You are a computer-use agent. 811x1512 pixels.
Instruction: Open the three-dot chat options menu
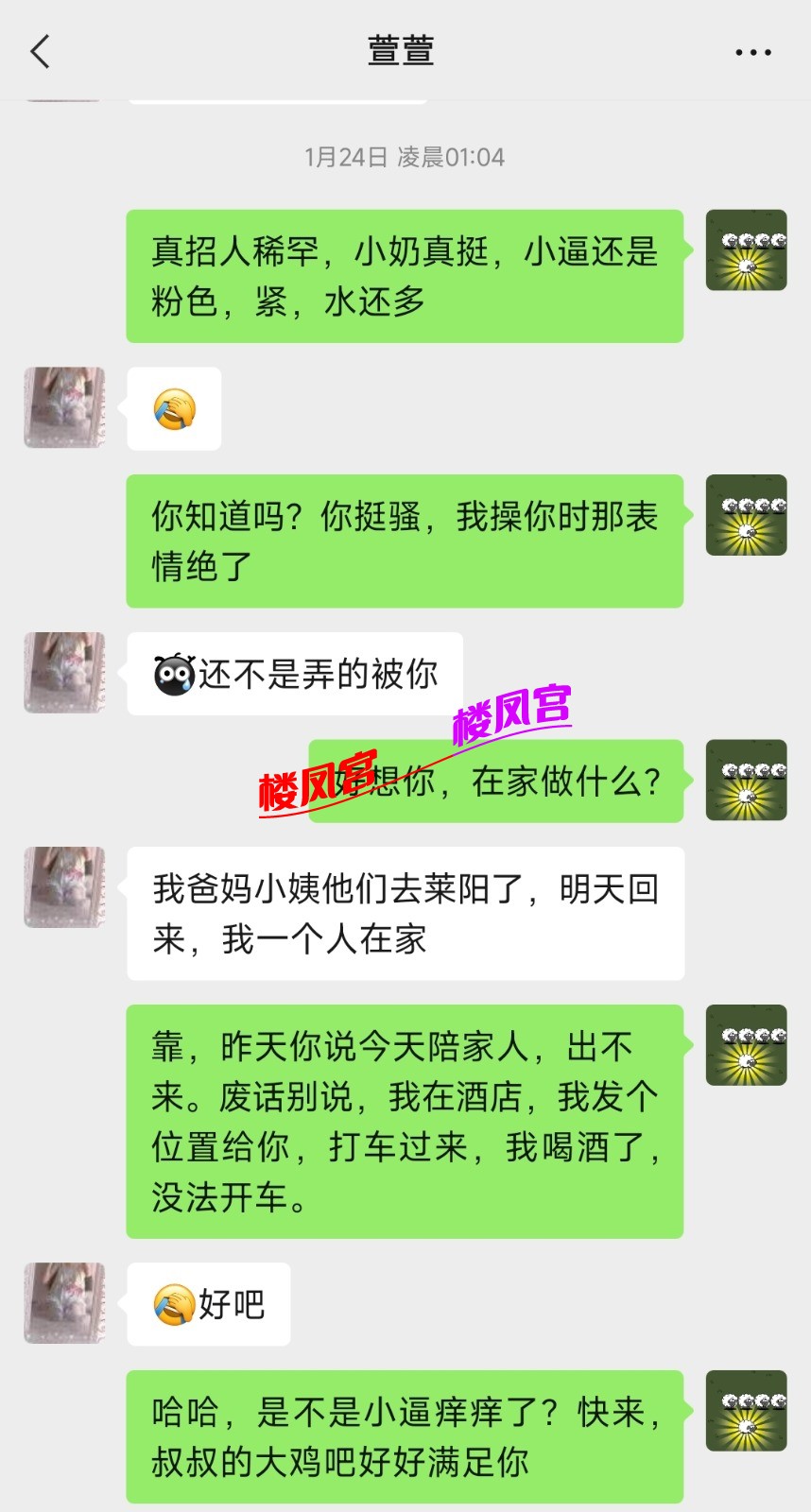pos(752,52)
